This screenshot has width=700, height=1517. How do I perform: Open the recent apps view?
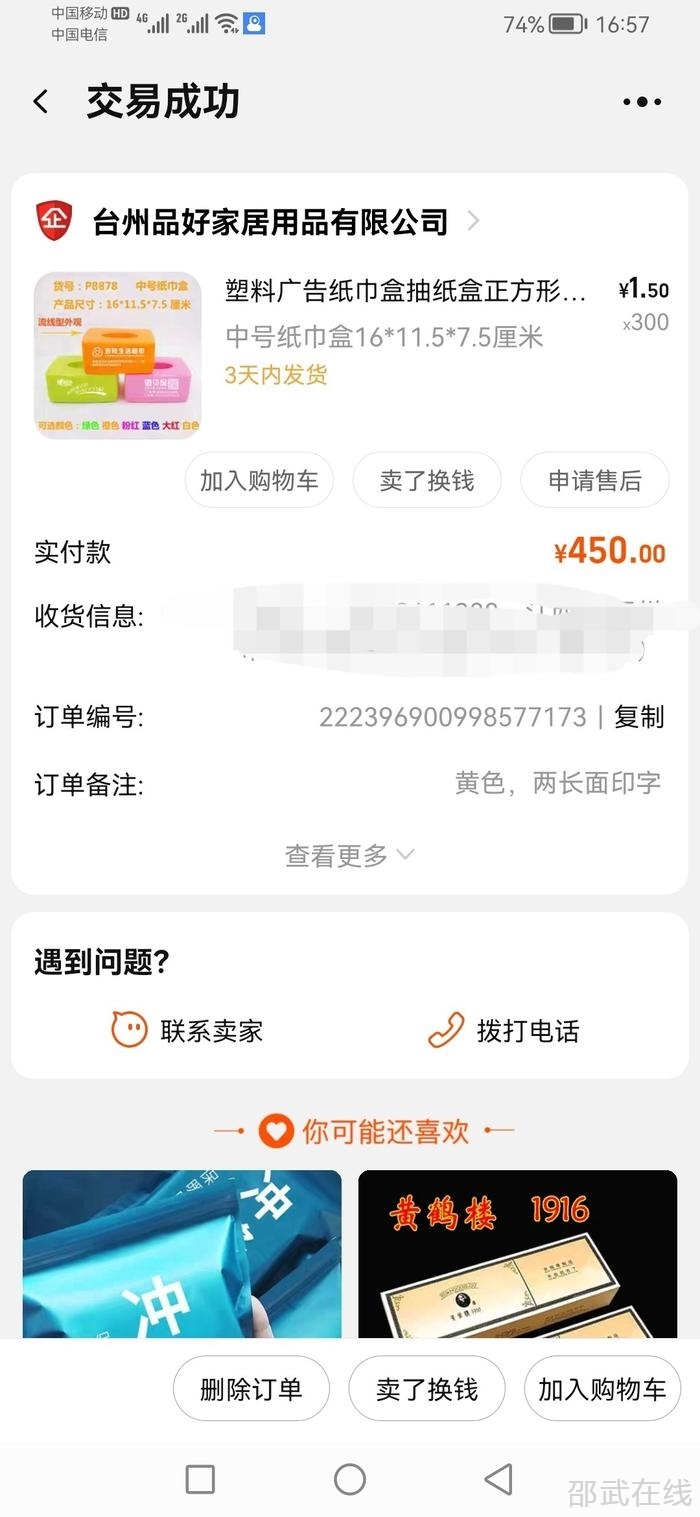click(x=200, y=1479)
